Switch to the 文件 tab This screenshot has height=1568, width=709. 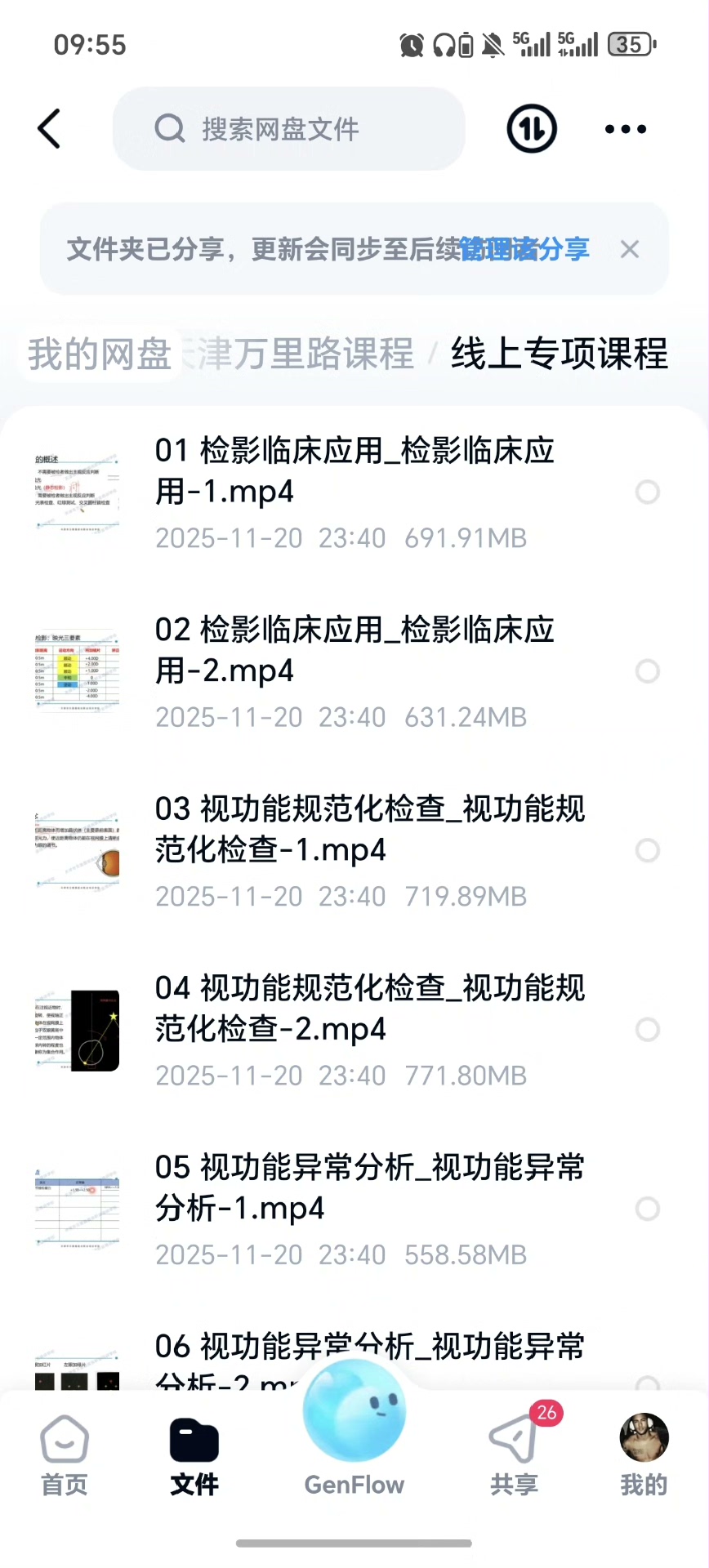194,1455
